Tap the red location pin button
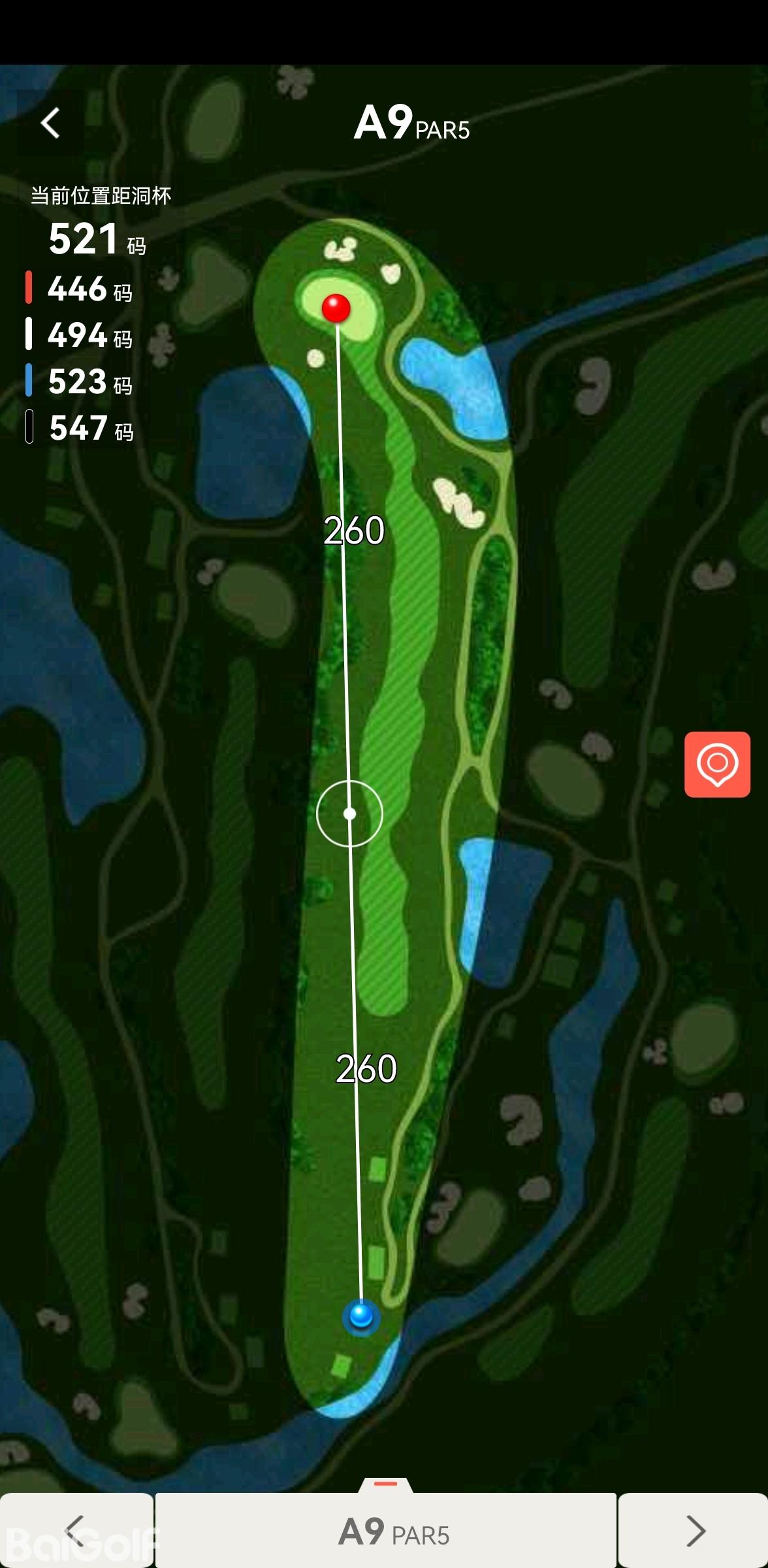Image resolution: width=768 pixels, height=1568 pixels. pyautogui.click(x=716, y=764)
